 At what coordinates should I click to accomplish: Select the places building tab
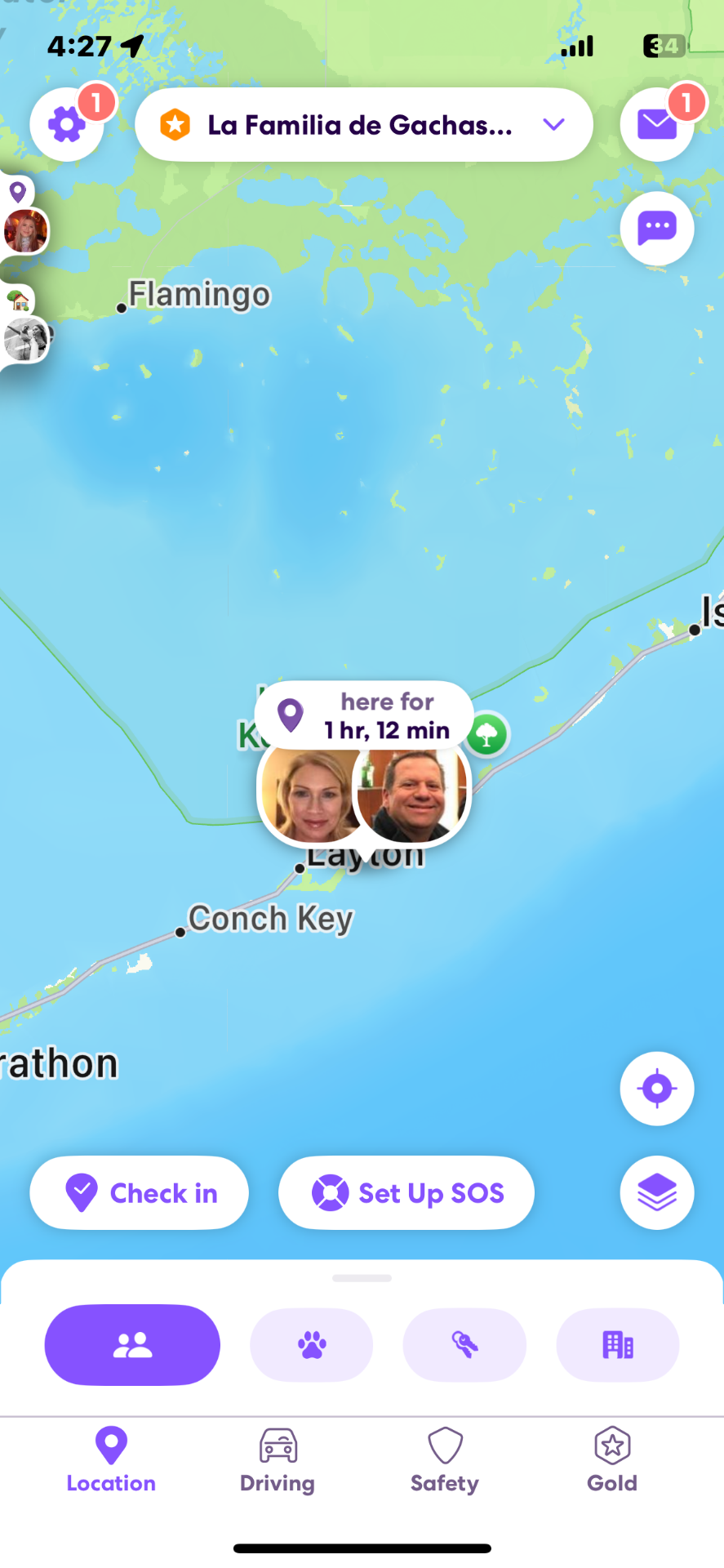617,1344
